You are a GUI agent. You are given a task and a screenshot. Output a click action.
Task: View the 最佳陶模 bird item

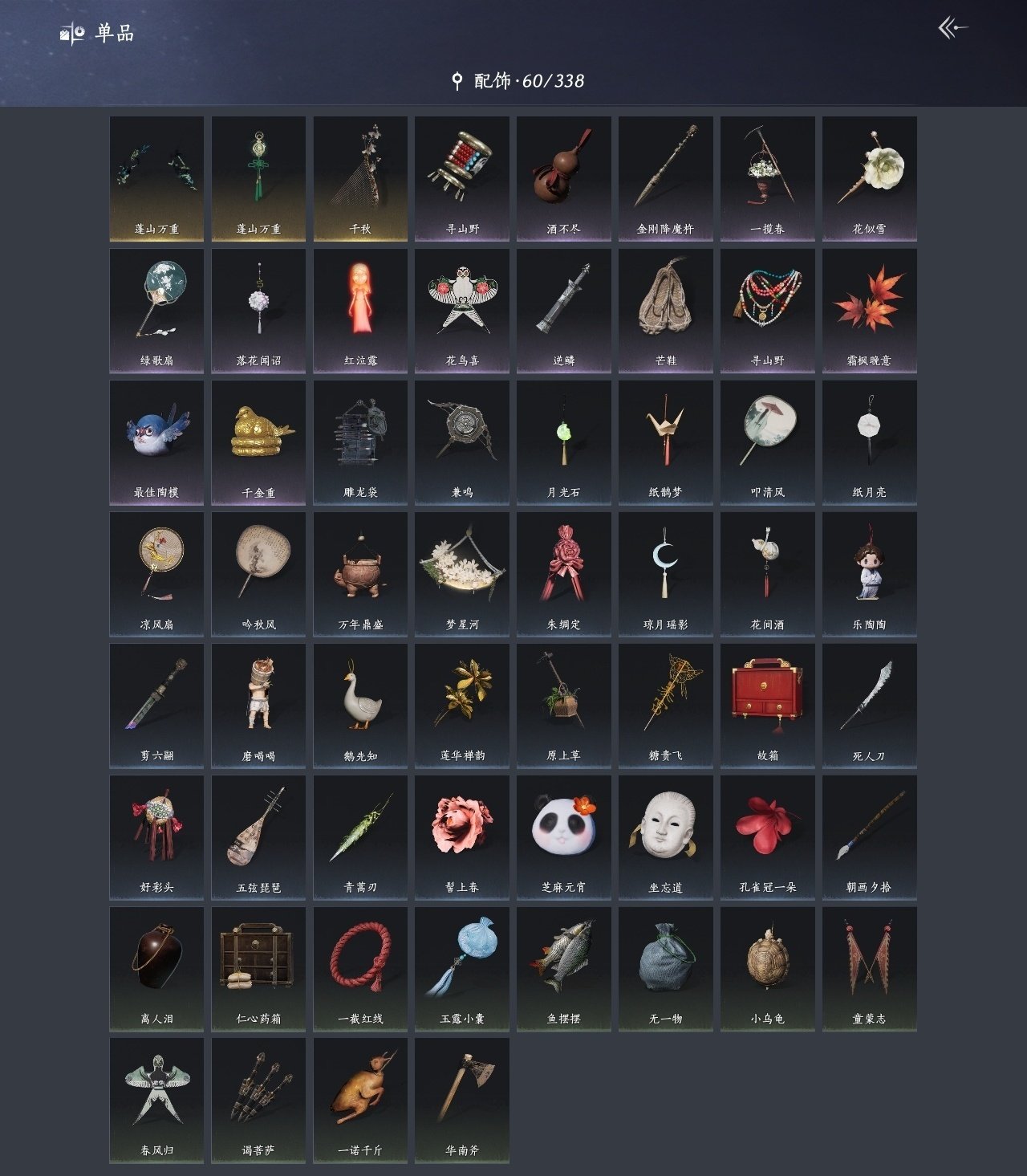click(156, 442)
